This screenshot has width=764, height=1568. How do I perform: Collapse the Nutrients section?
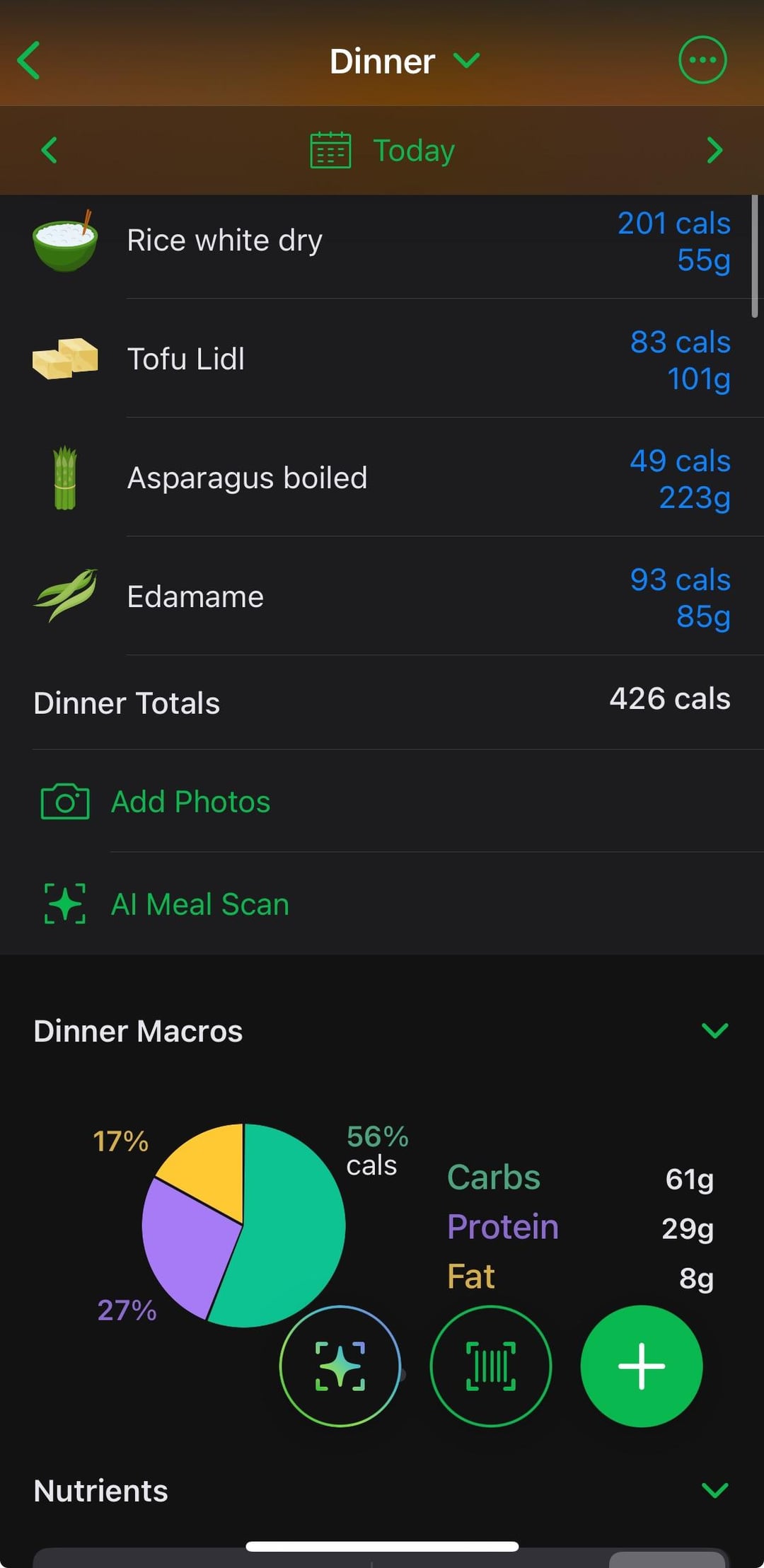714,1490
